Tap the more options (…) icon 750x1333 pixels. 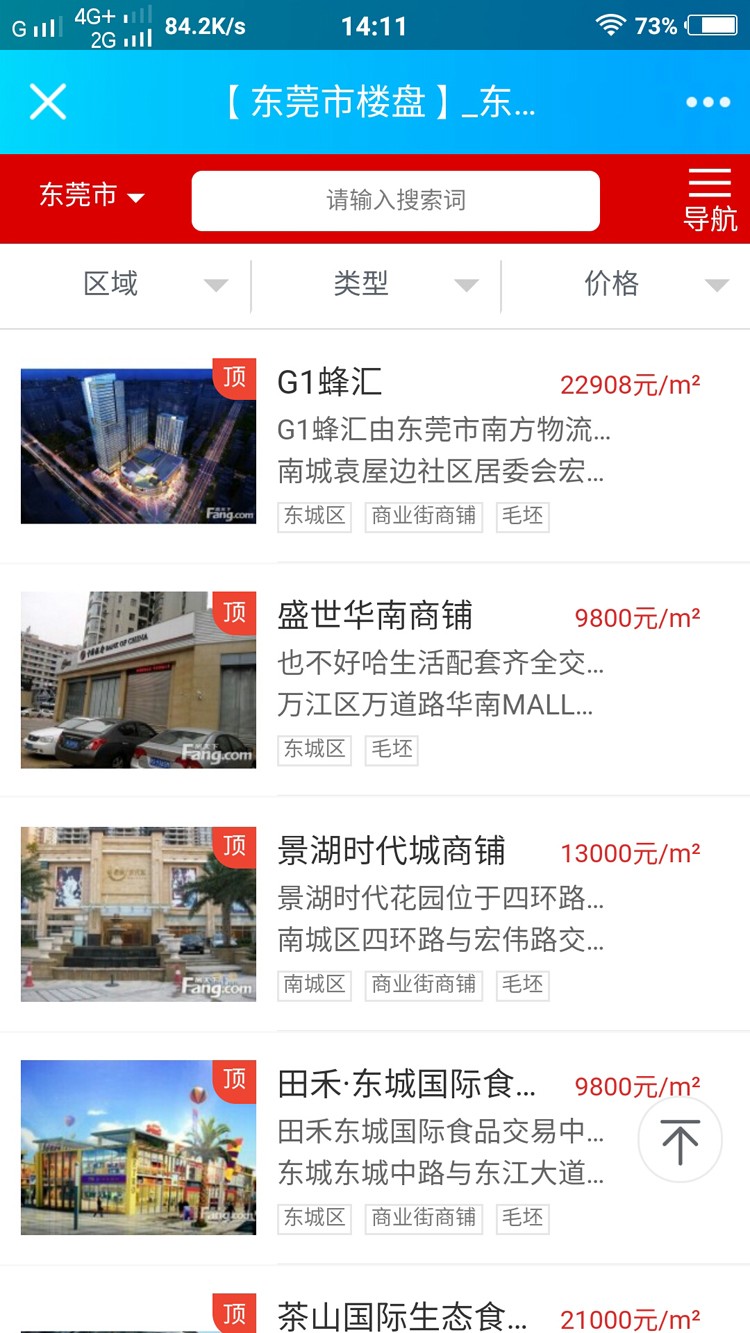coord(707,101)
